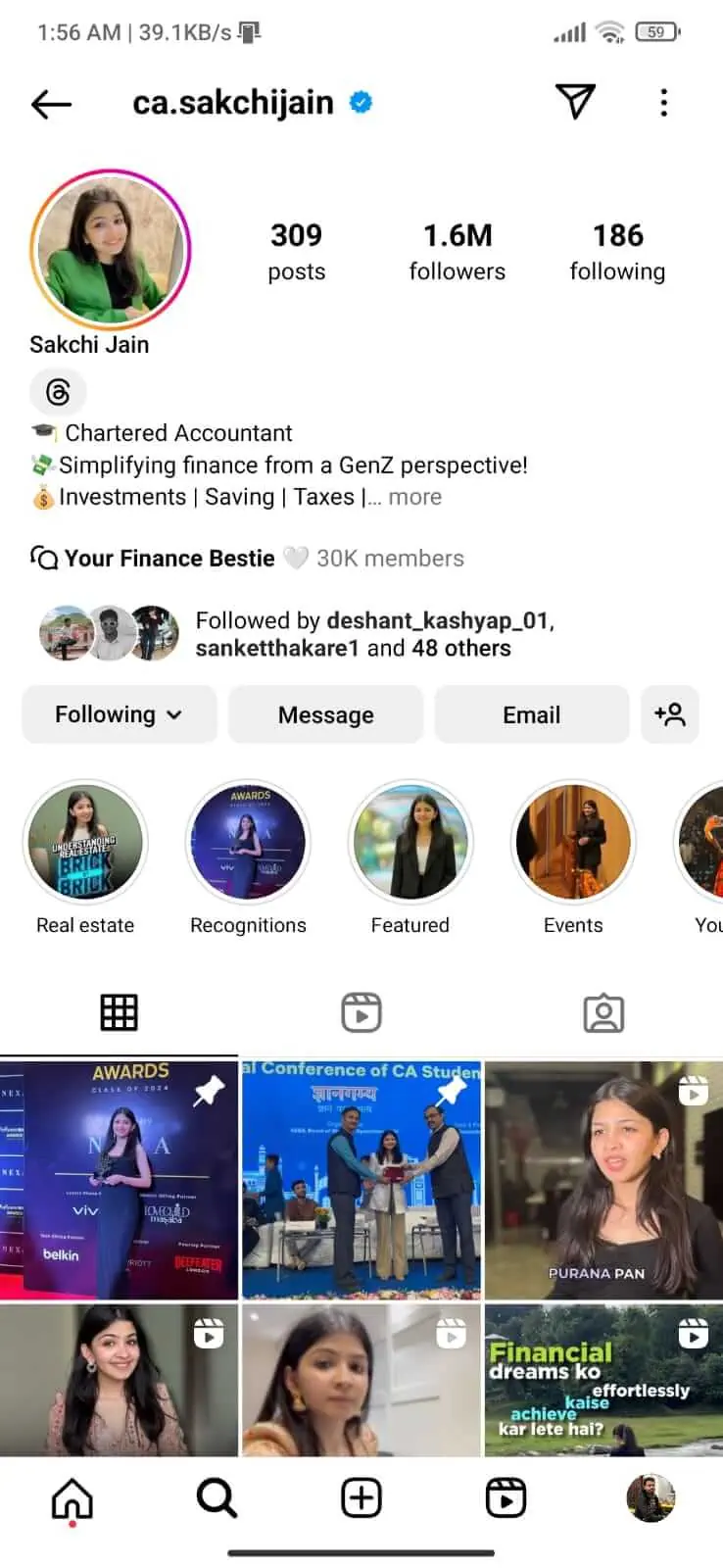The width and height of the screenshot is (723, 1568).
Task: Open the Real estate highlight
Action: click(85, 843)
